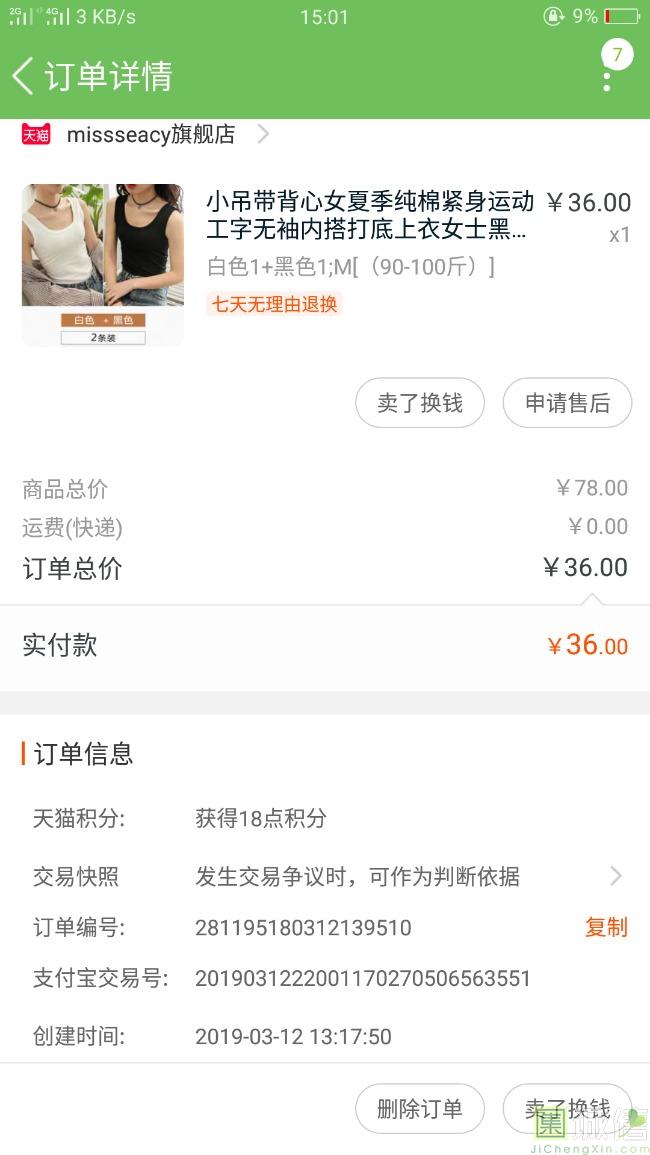Copy the order number with 复制
Screen dimensions: 650x1155
tap(606, 927)
